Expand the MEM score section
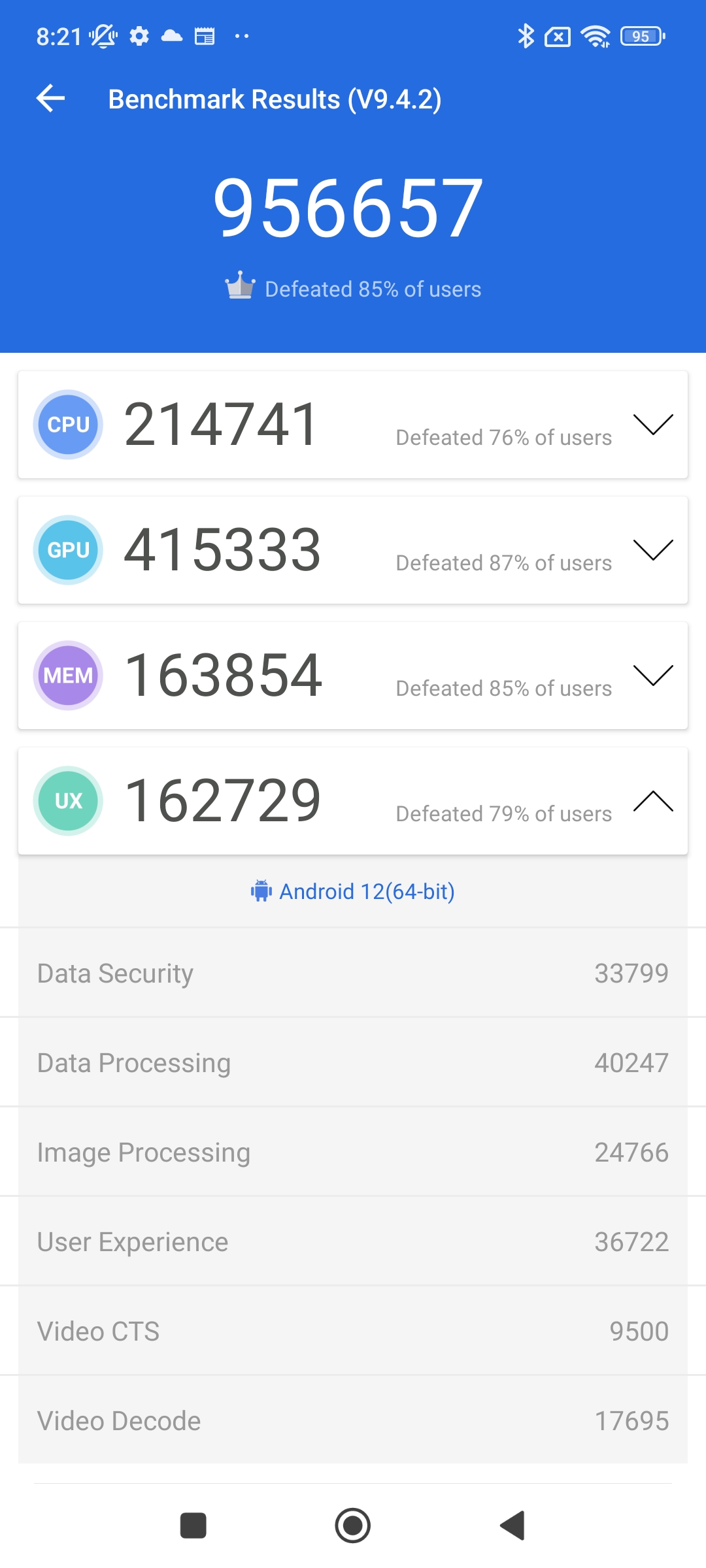The width and height of the screenshot is (706, 1568). pos(653,676)
